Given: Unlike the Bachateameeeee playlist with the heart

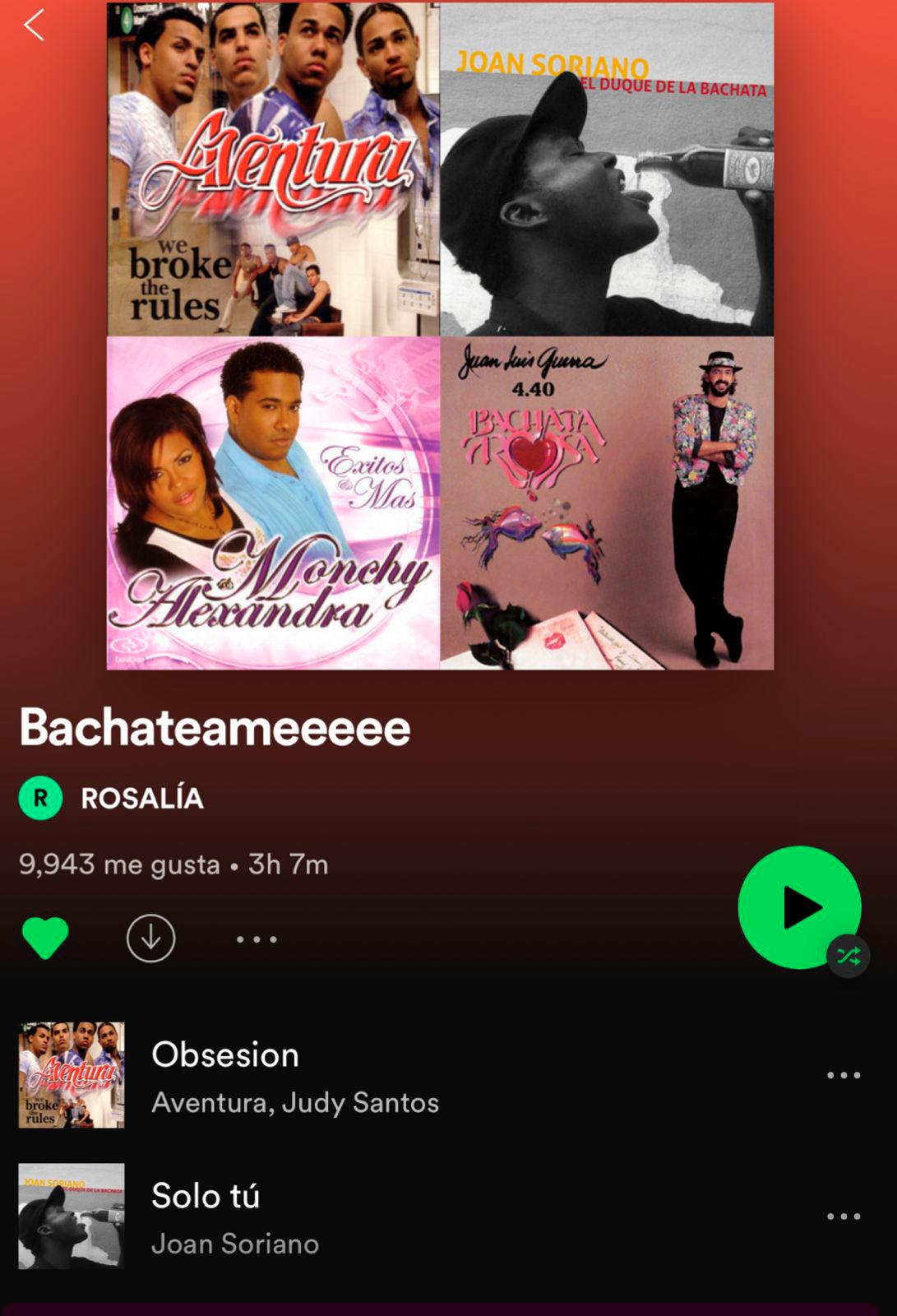Looking at the screenshot, I should tap(45, 938).
